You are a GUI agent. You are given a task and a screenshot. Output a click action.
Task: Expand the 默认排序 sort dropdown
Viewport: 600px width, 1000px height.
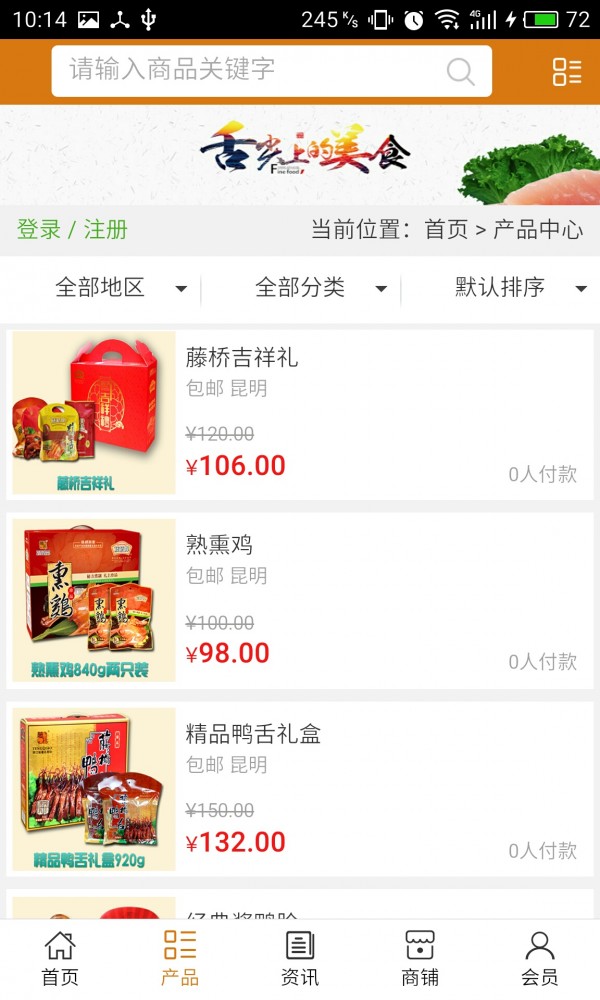pos(520,288)
